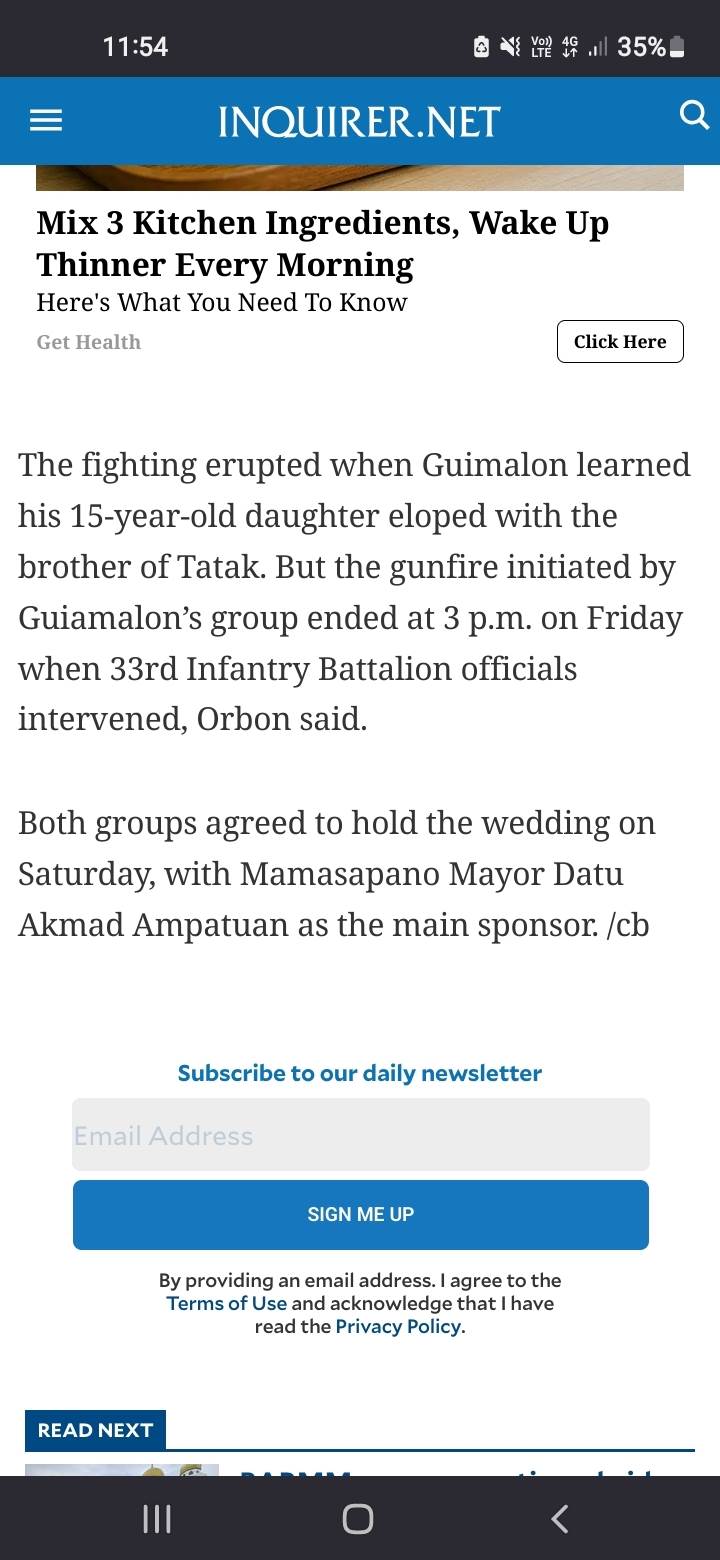
Task: Open the Mix 3 Kitchen Ingredients ad
Action: point(322,243)
